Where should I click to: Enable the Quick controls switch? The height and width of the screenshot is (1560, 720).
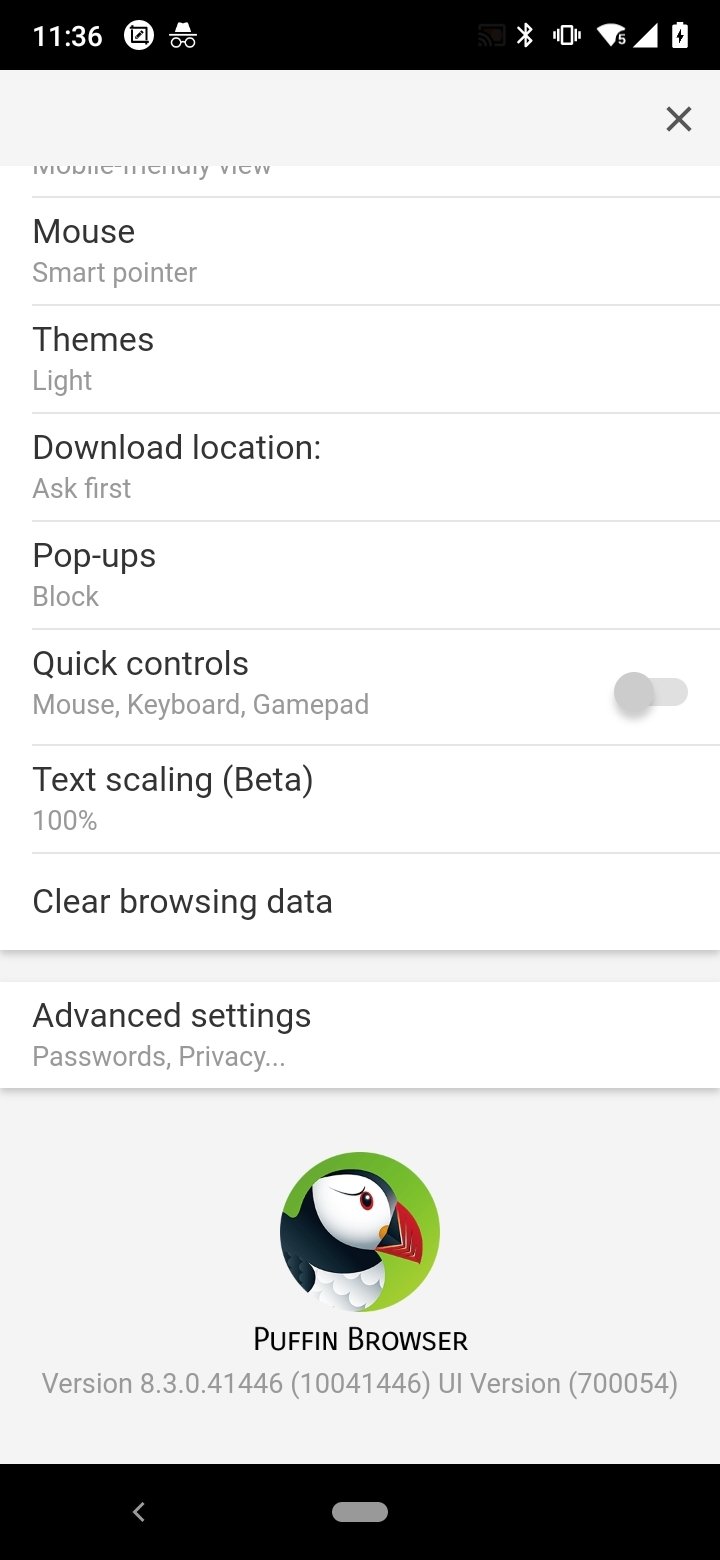coord(650,692)
